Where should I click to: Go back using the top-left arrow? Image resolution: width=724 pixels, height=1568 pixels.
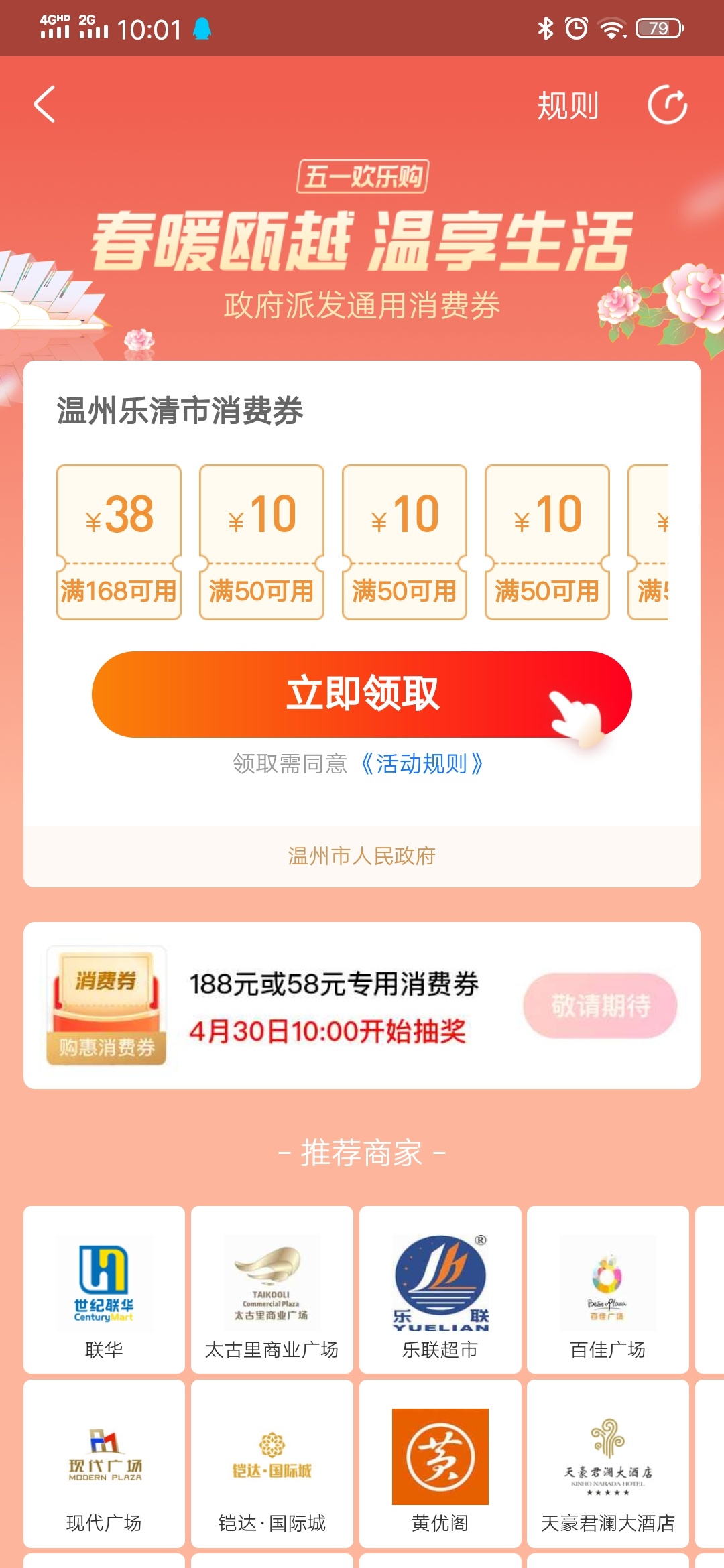point(44,105)
